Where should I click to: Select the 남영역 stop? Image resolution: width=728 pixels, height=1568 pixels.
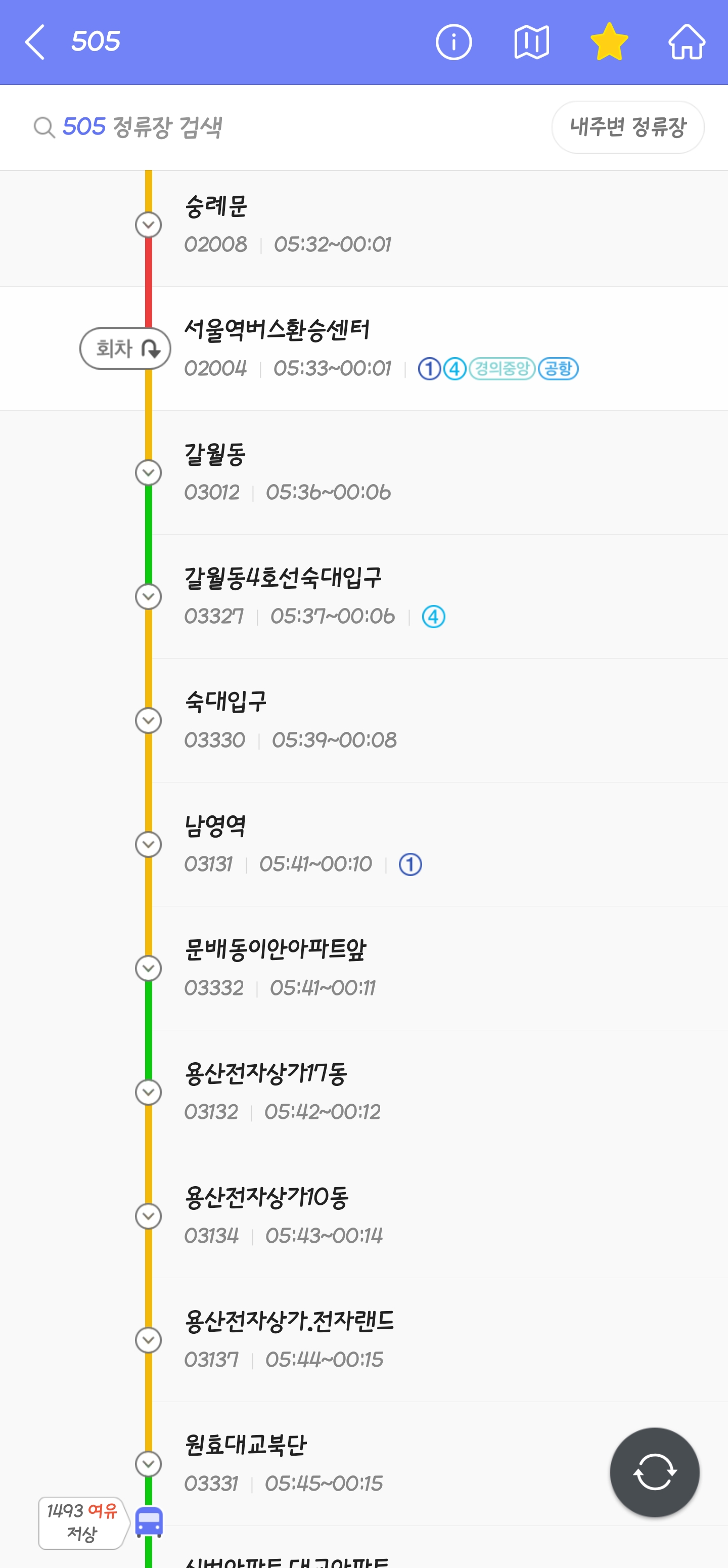coord(365,844)
